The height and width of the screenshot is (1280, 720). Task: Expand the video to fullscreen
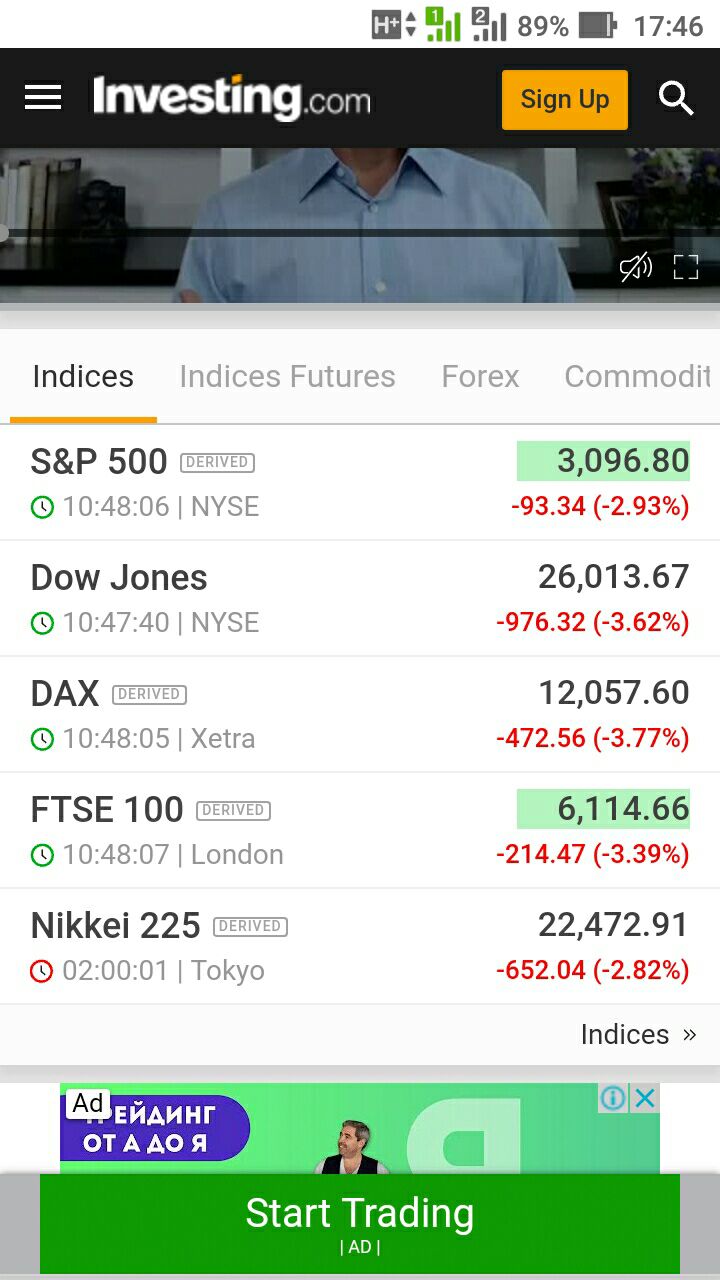coord(686,267)
